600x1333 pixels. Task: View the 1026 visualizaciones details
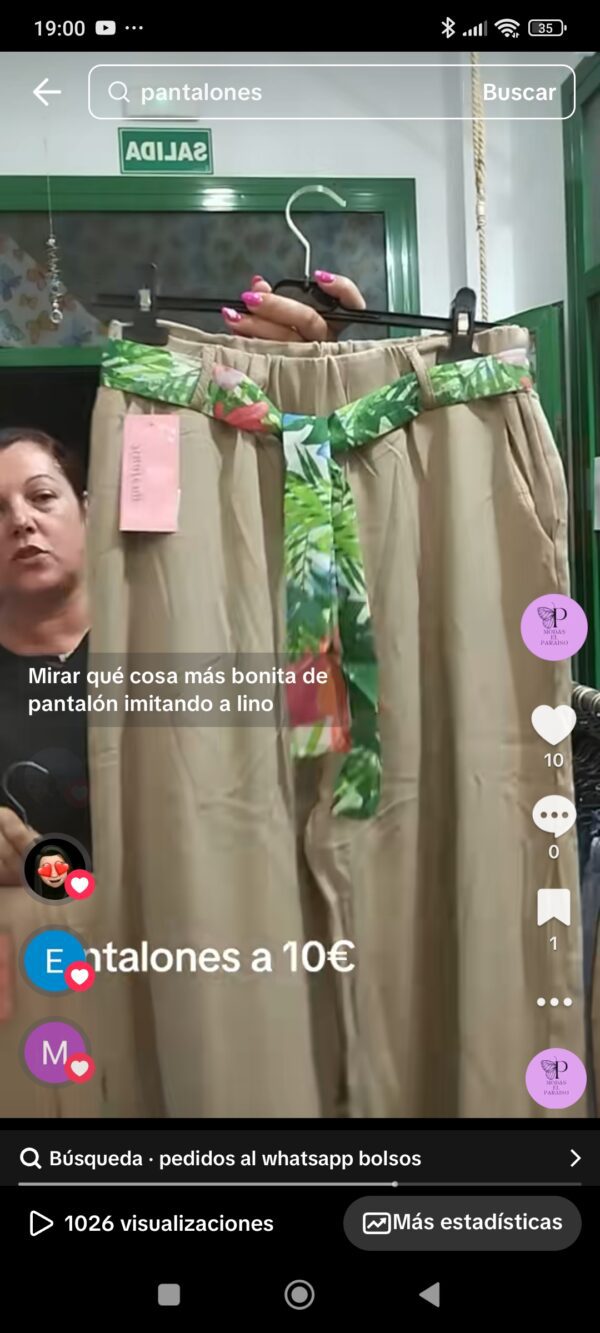pyautogui.click(x=152, y=1223)
